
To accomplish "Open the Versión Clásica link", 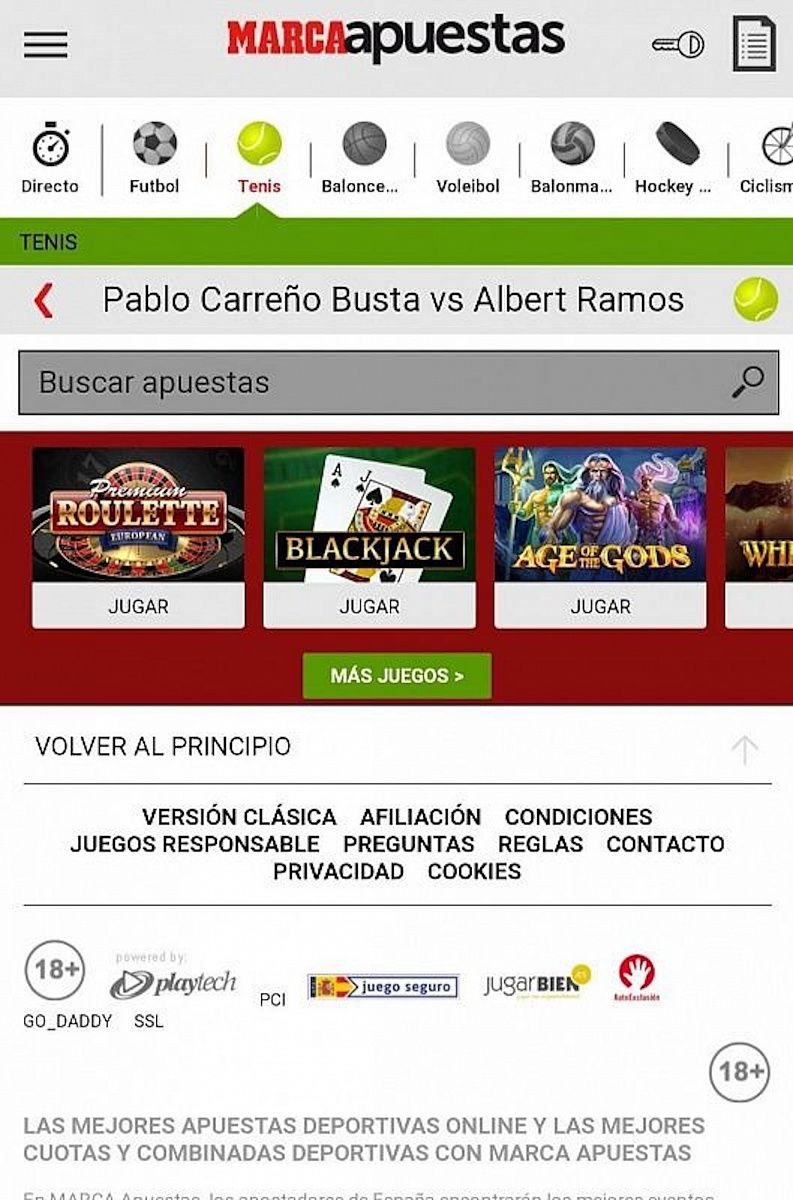I will [239, 817].
